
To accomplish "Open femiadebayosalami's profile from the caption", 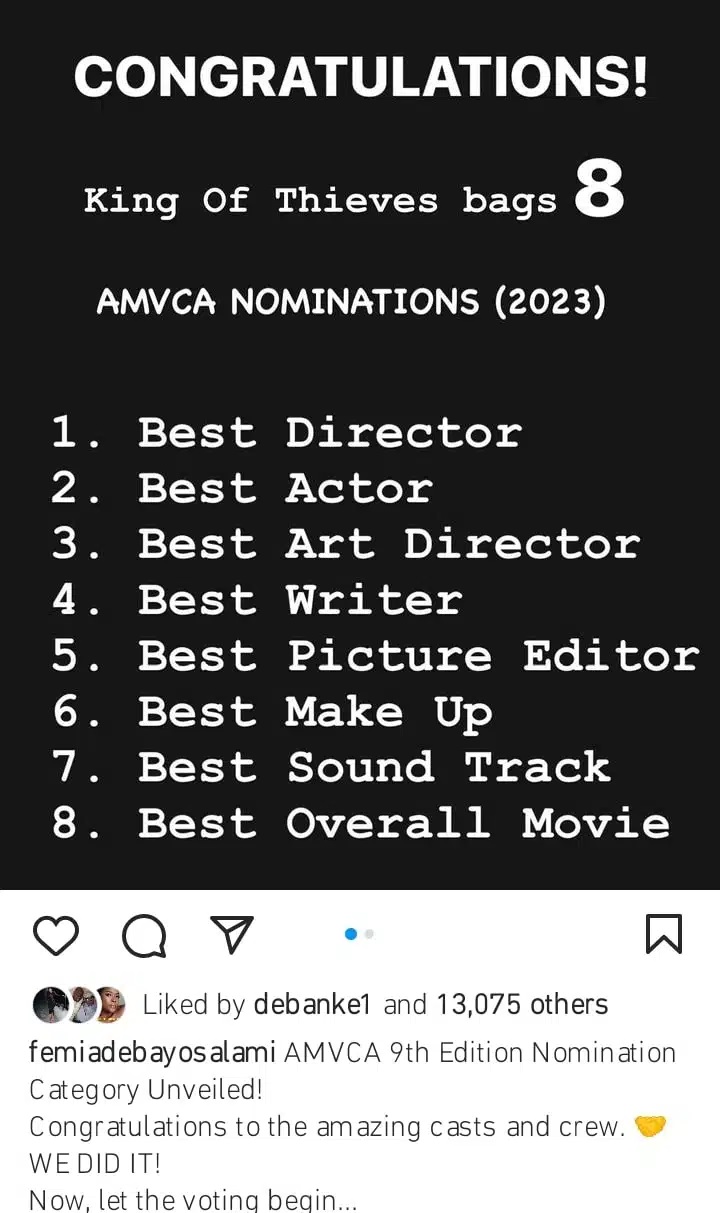I will point(153,1052).
